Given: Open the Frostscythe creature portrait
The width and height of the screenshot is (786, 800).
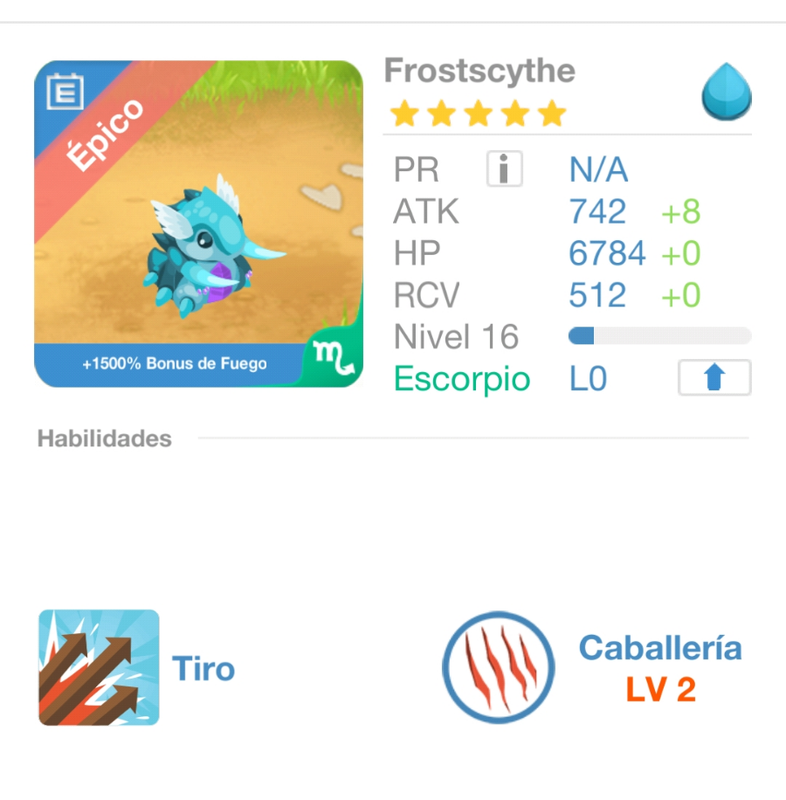Looking at the screenshot, I should 198,223.
